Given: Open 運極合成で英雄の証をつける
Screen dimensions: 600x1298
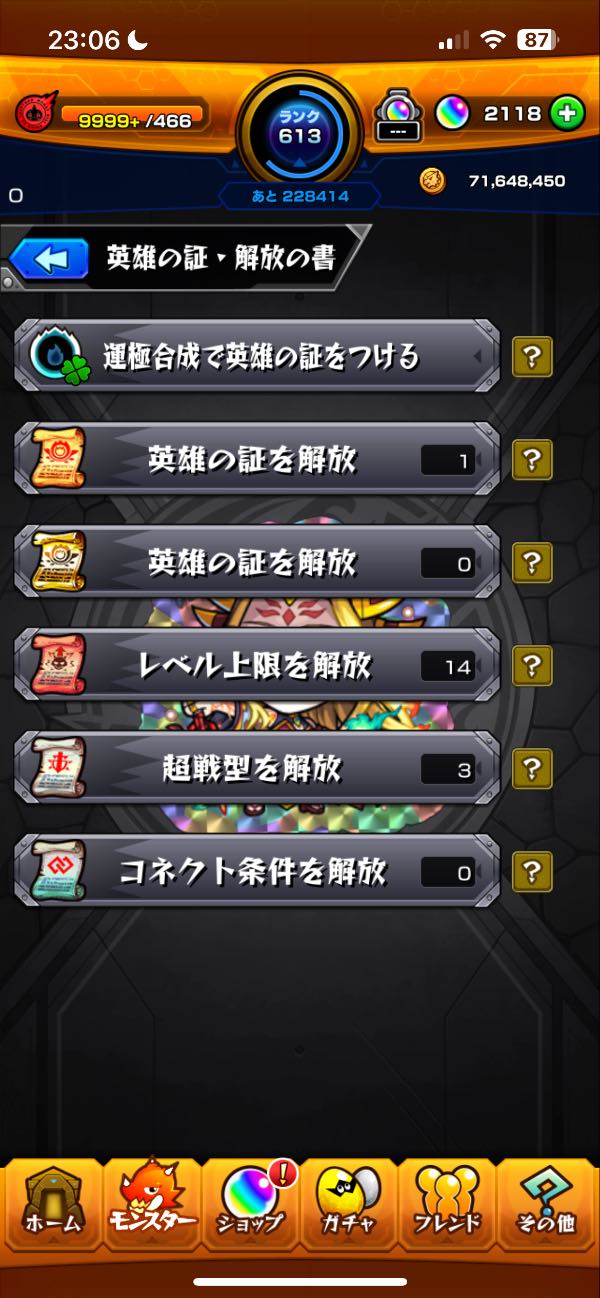Looking at the screenshot, I should (x=257, y=356).
